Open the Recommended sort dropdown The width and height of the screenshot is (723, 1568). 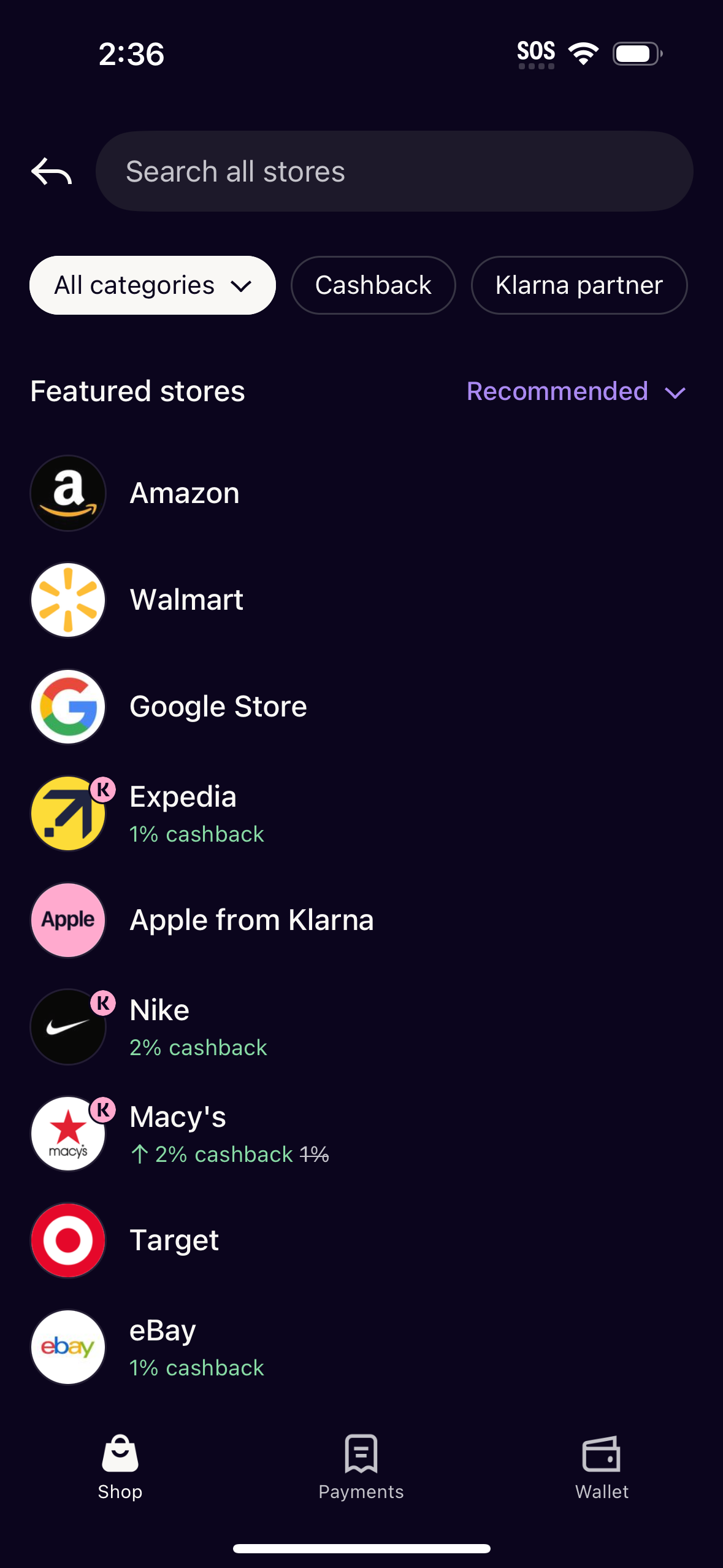click(x=557, y=391)
